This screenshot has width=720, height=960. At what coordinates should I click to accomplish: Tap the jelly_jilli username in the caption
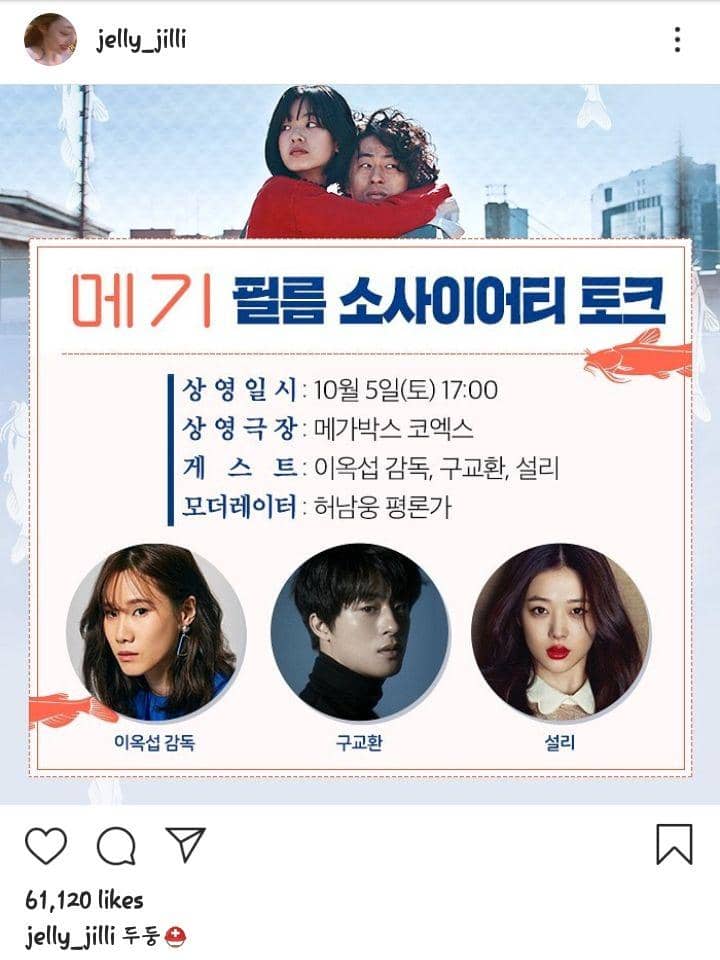coord(69,937)
